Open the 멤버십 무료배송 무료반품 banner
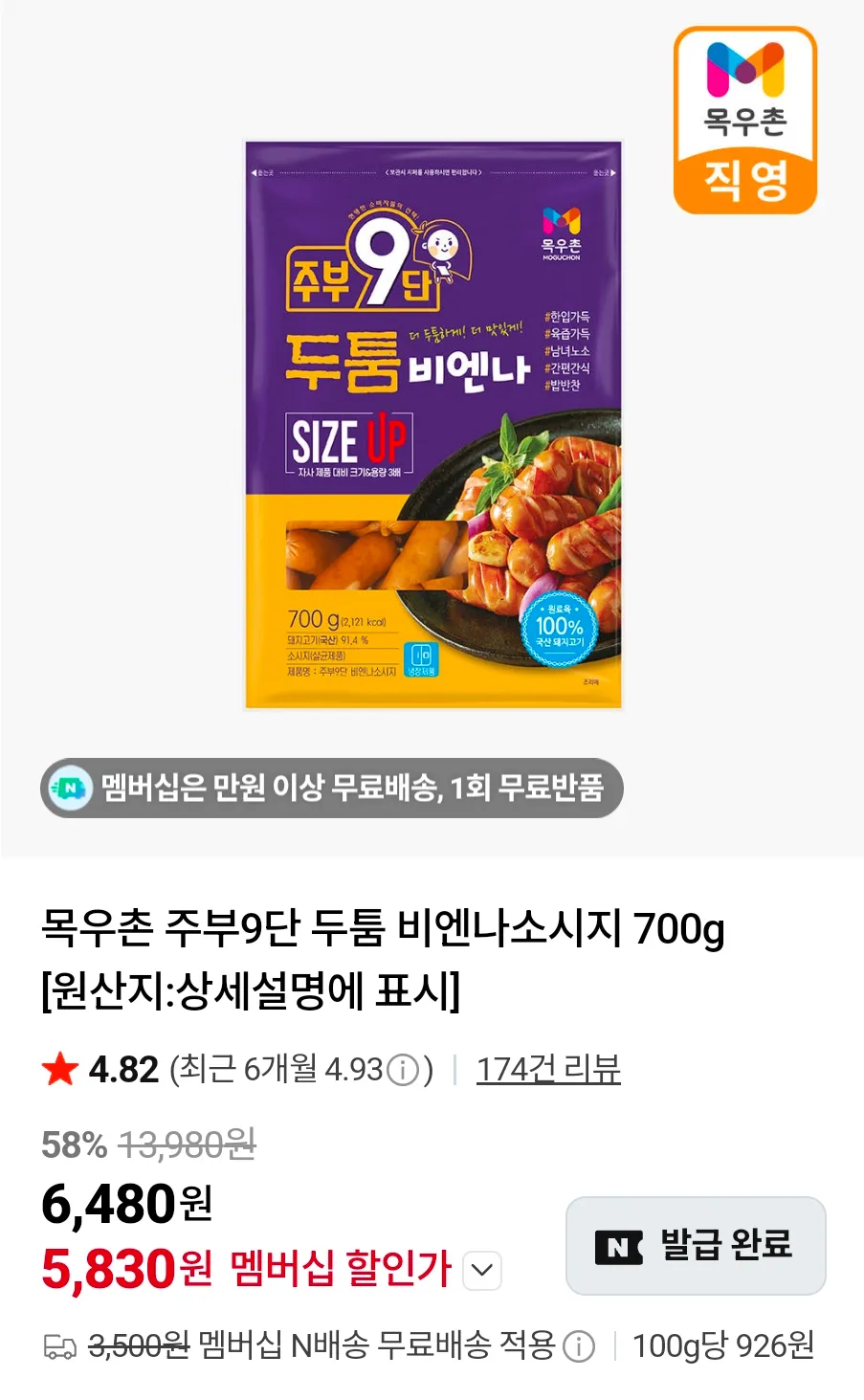The image size is (864, 1400). 331,789
